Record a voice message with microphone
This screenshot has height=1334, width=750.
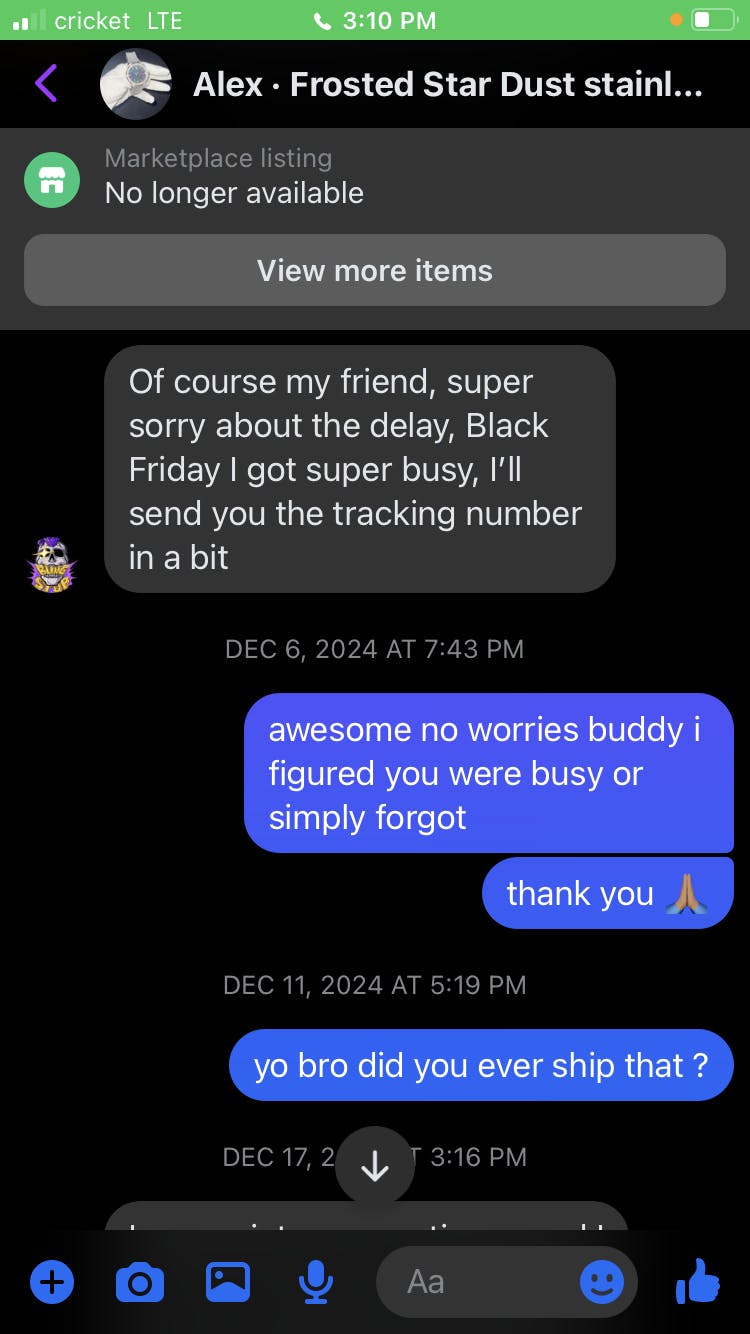pos(316,1281)
